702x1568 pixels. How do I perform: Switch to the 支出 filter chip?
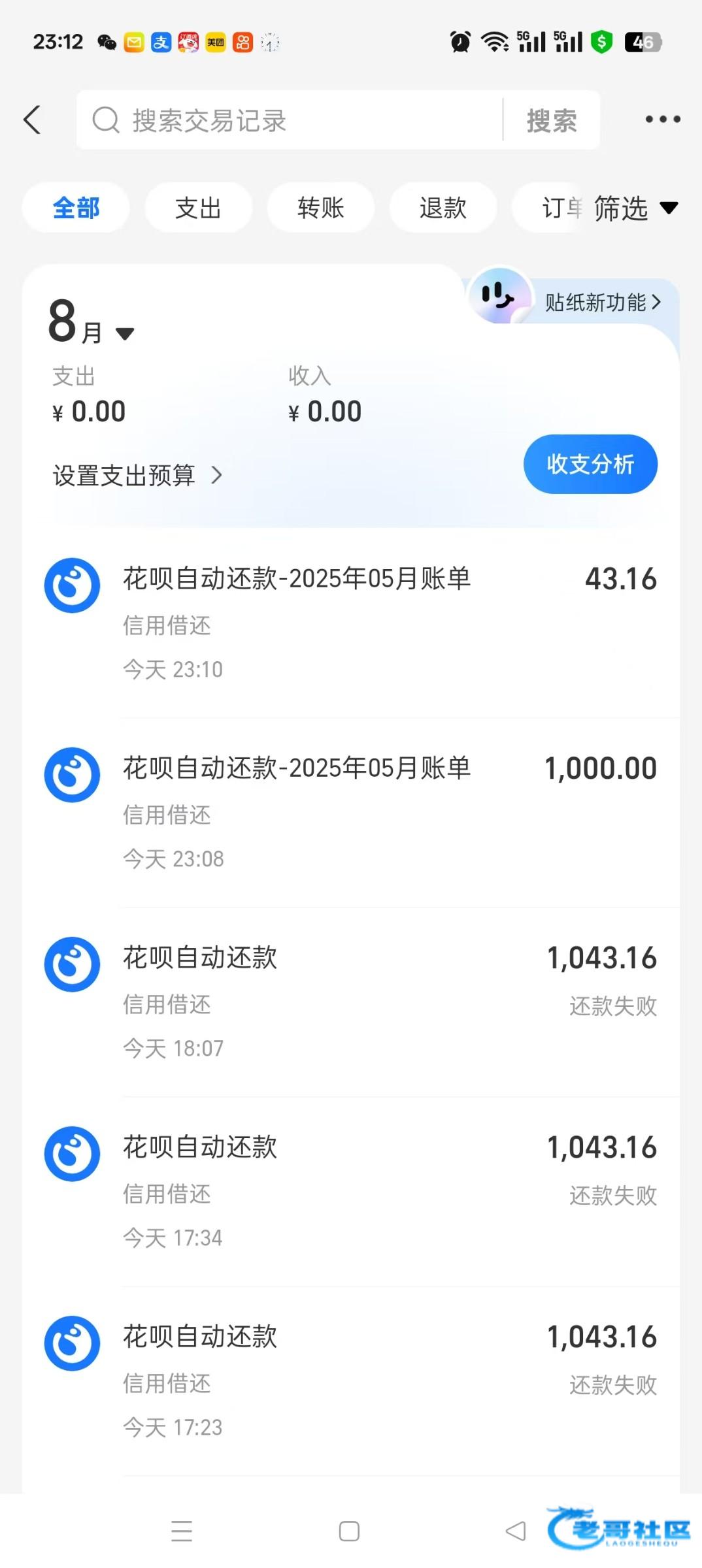click(198, 208)
